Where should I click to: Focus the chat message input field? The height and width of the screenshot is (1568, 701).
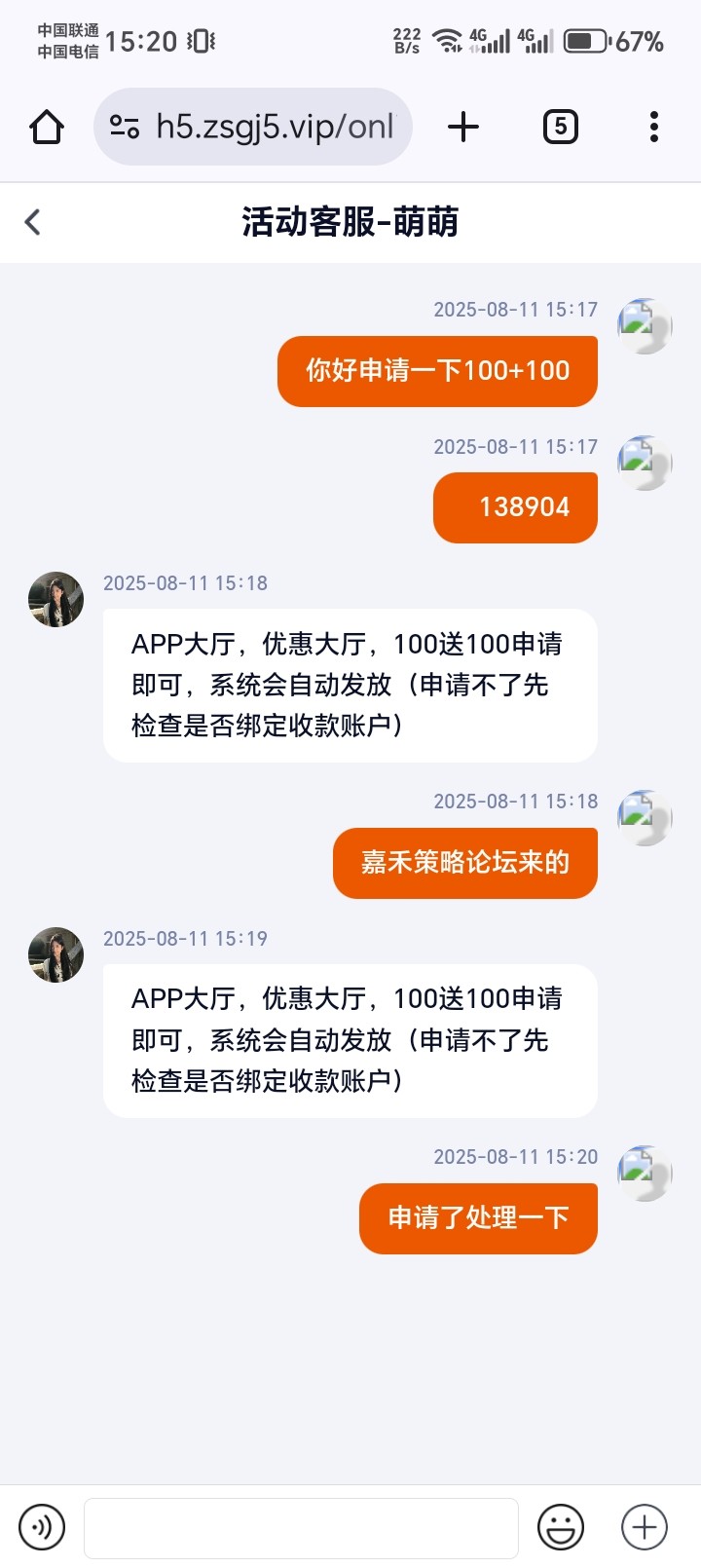[x=301, y=1527]
